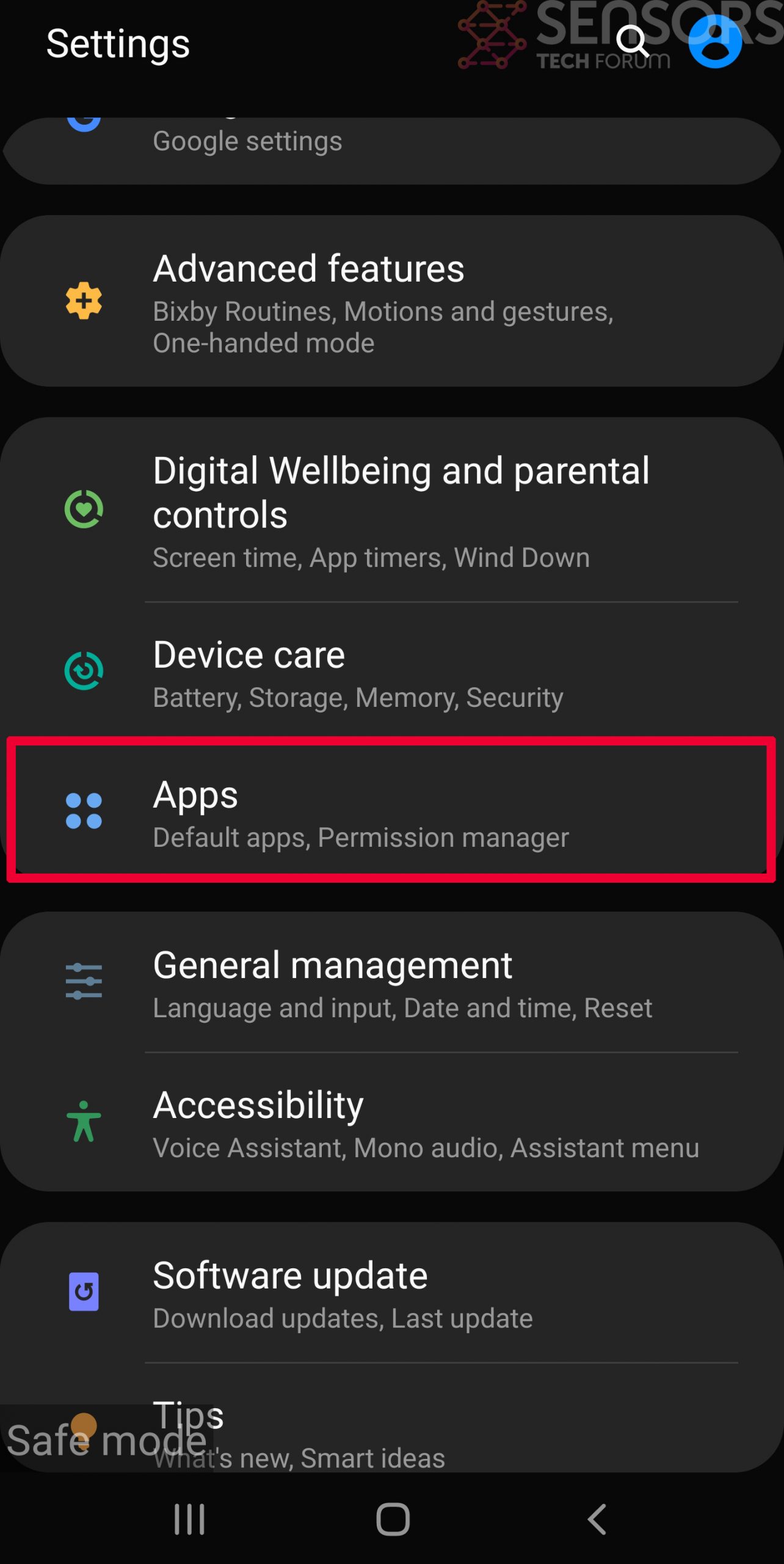
Task: Open Advanced features settings
Action: pos(391,301)
